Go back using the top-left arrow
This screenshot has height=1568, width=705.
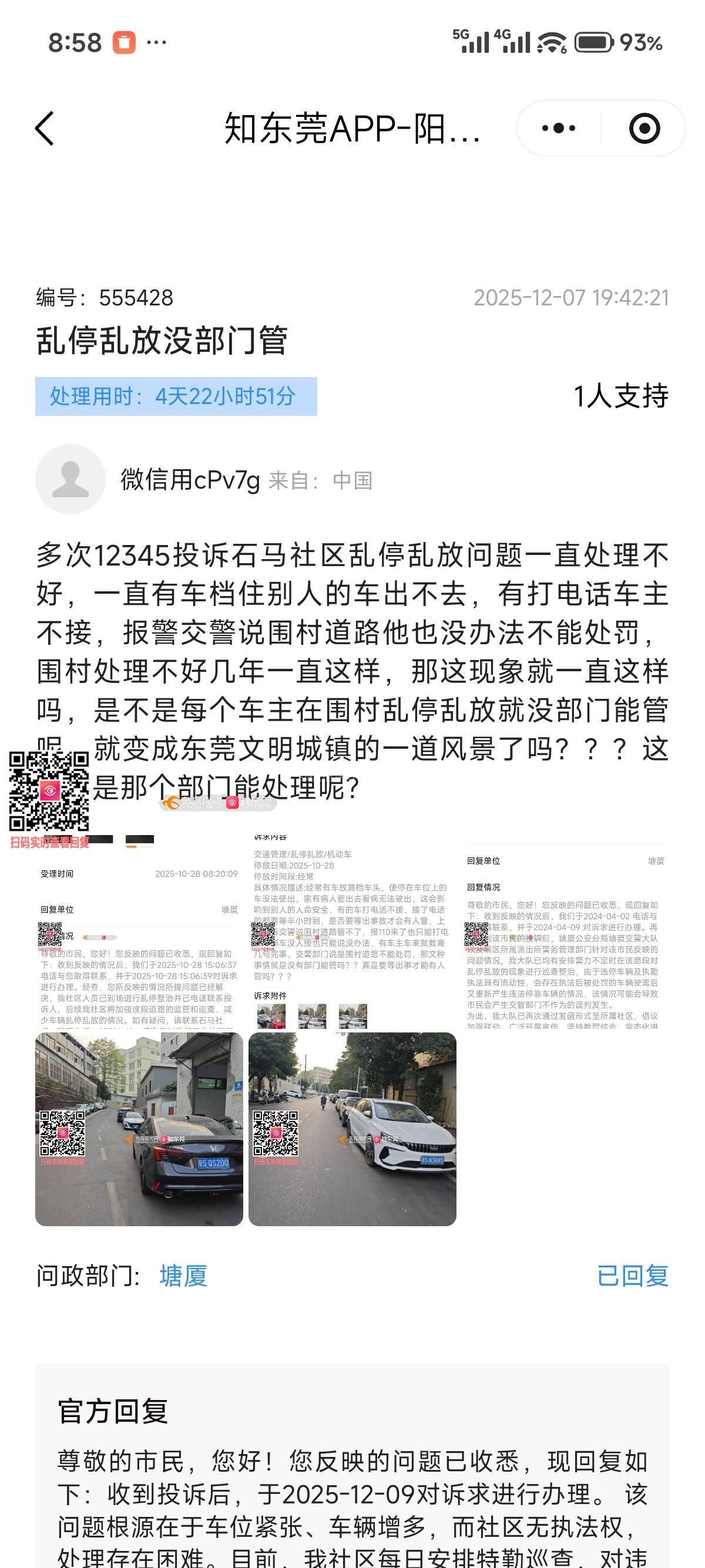point(45,129)
